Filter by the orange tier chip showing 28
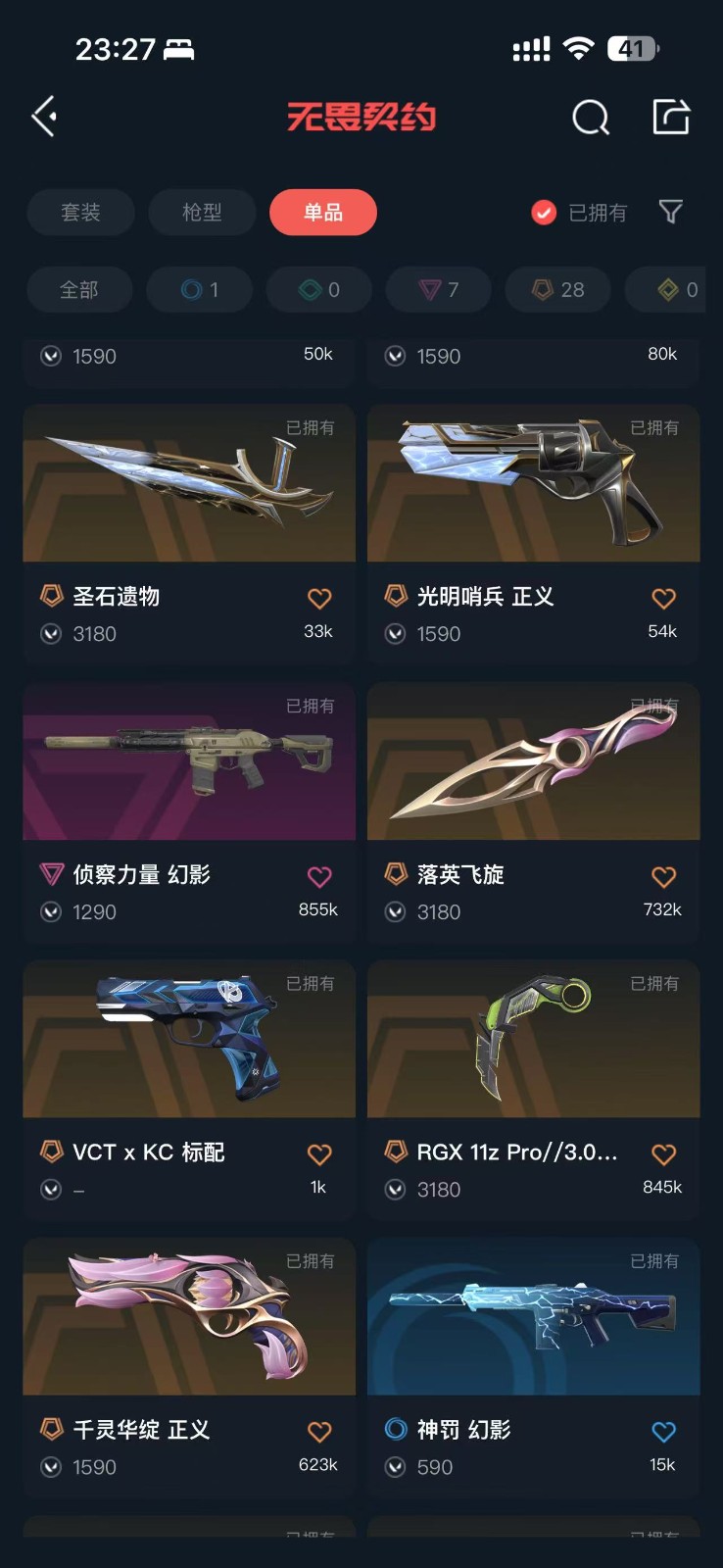The height and width of the screenshot is (1568, 723). (558, 290)
